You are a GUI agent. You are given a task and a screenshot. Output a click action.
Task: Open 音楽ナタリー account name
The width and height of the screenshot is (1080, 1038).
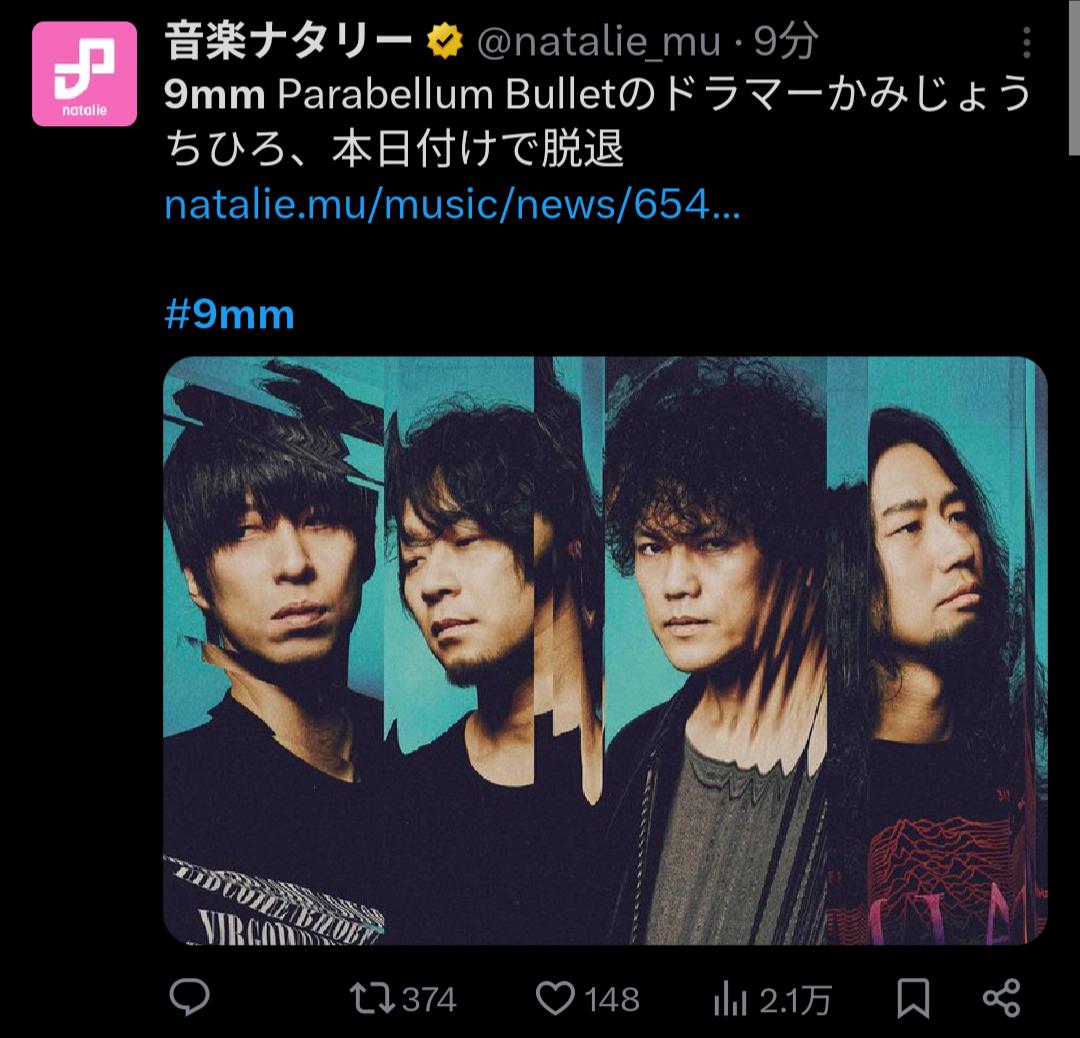(x=288, y=41)
